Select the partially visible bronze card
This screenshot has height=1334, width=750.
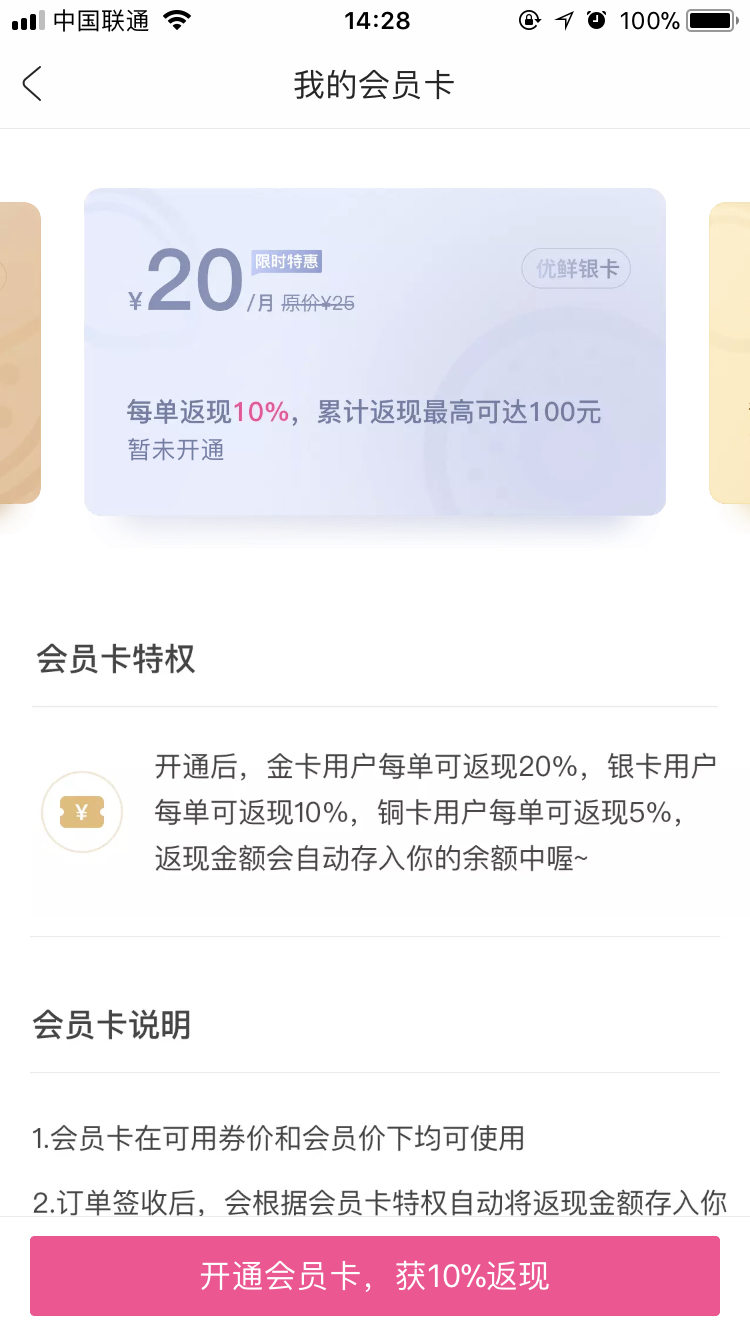(20, 353)
